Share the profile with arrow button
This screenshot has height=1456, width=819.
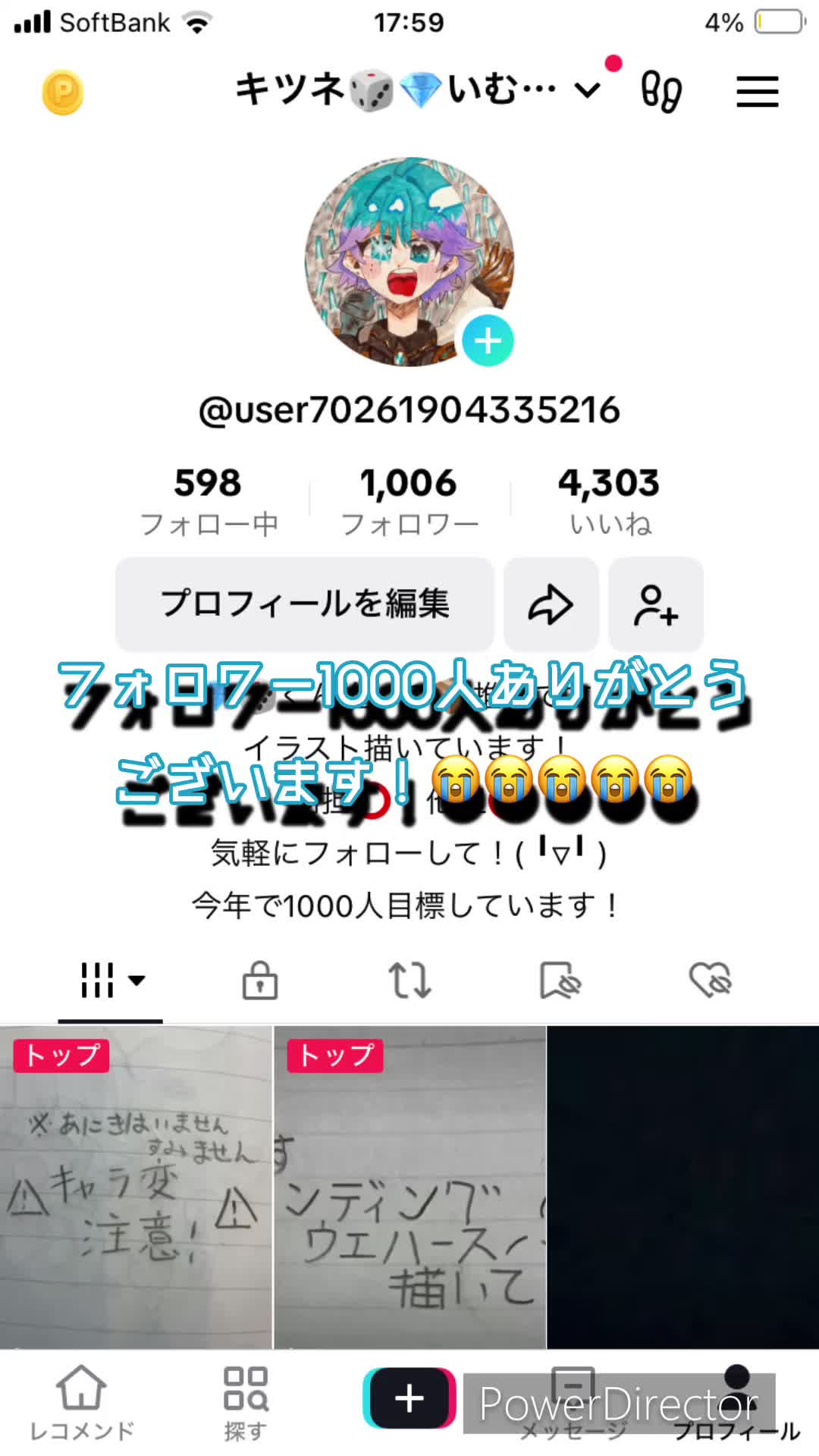point(551,604)
